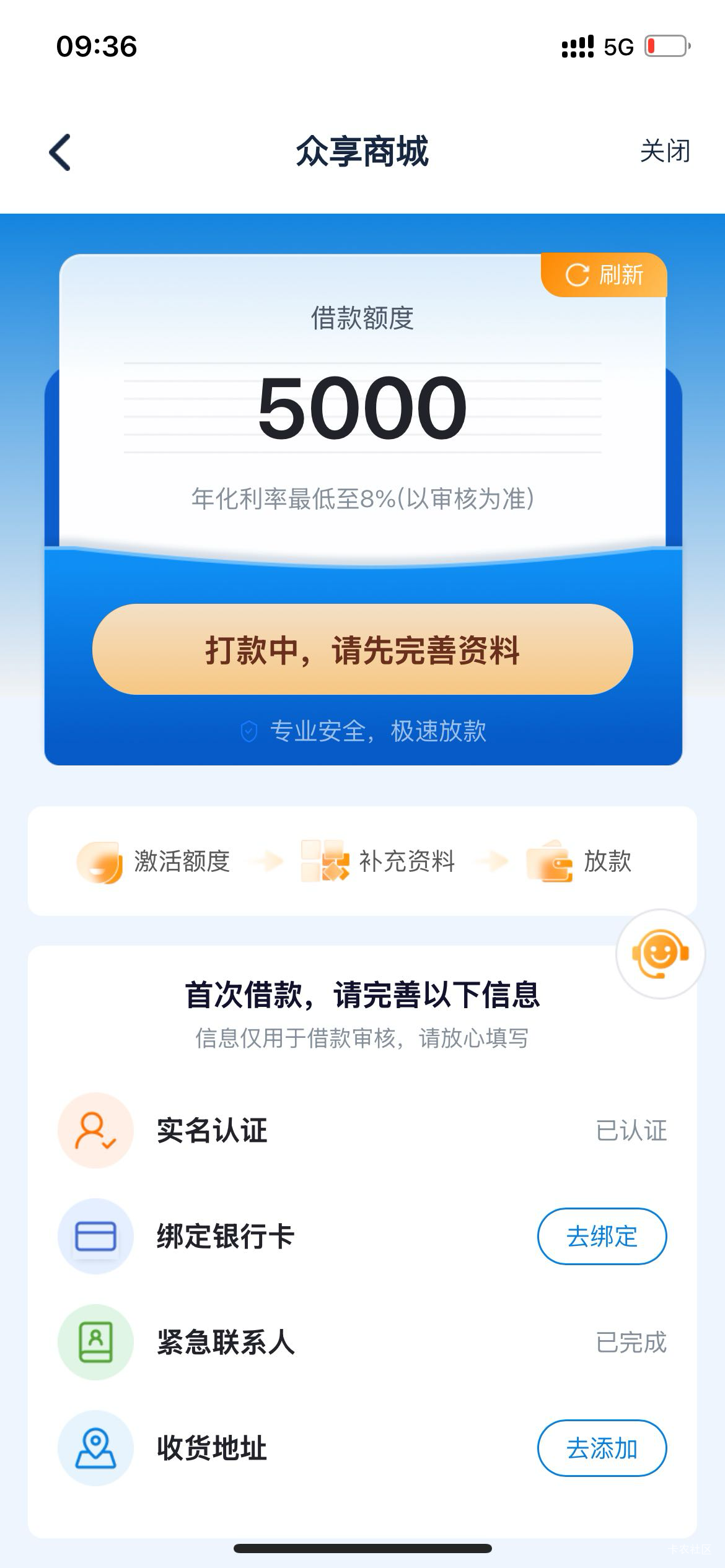
Task: Tap 去添加 to add a shipping address
Action: coord(602,1448)
